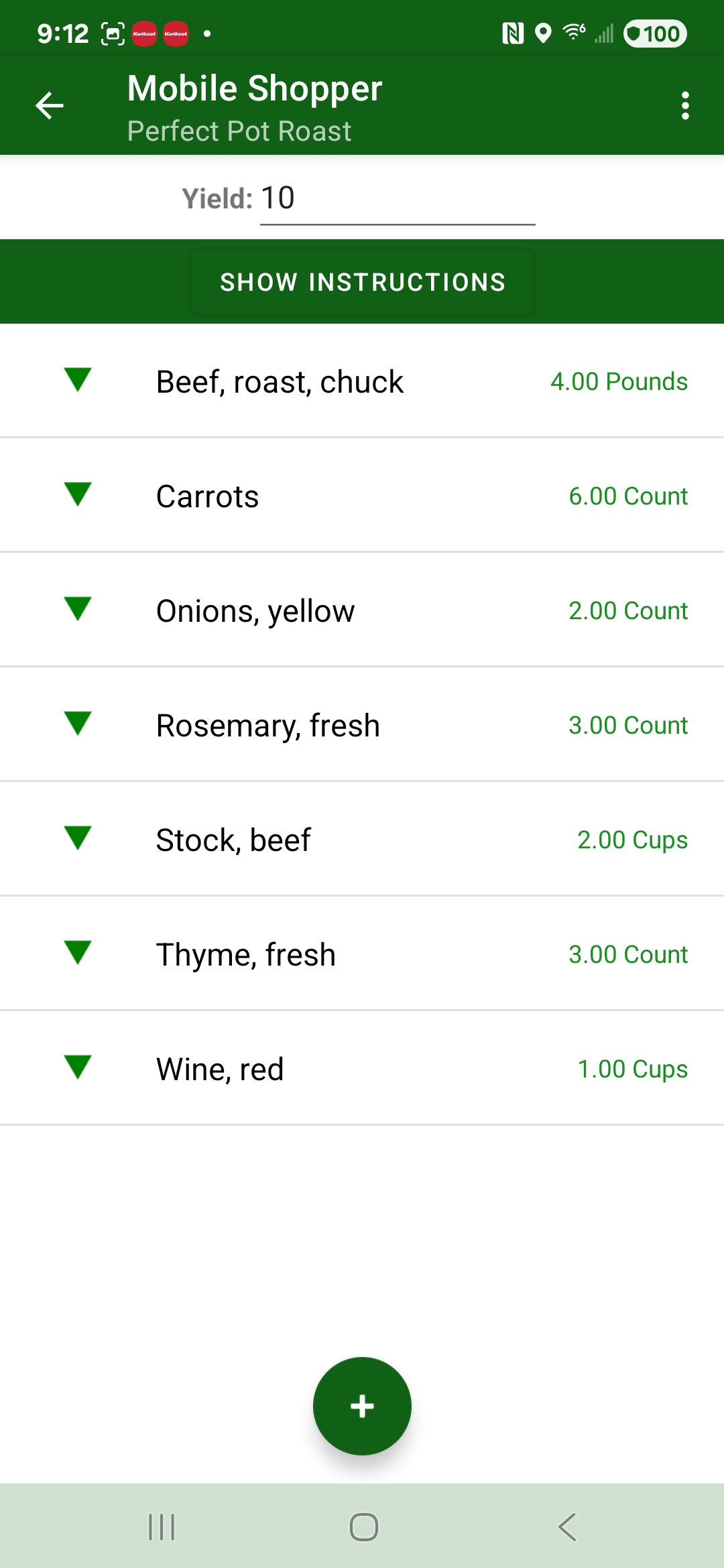Tap the 2.00 Count quantity for Onions
This screenshot has height=1568, width=724.
[x=628, y=610]
